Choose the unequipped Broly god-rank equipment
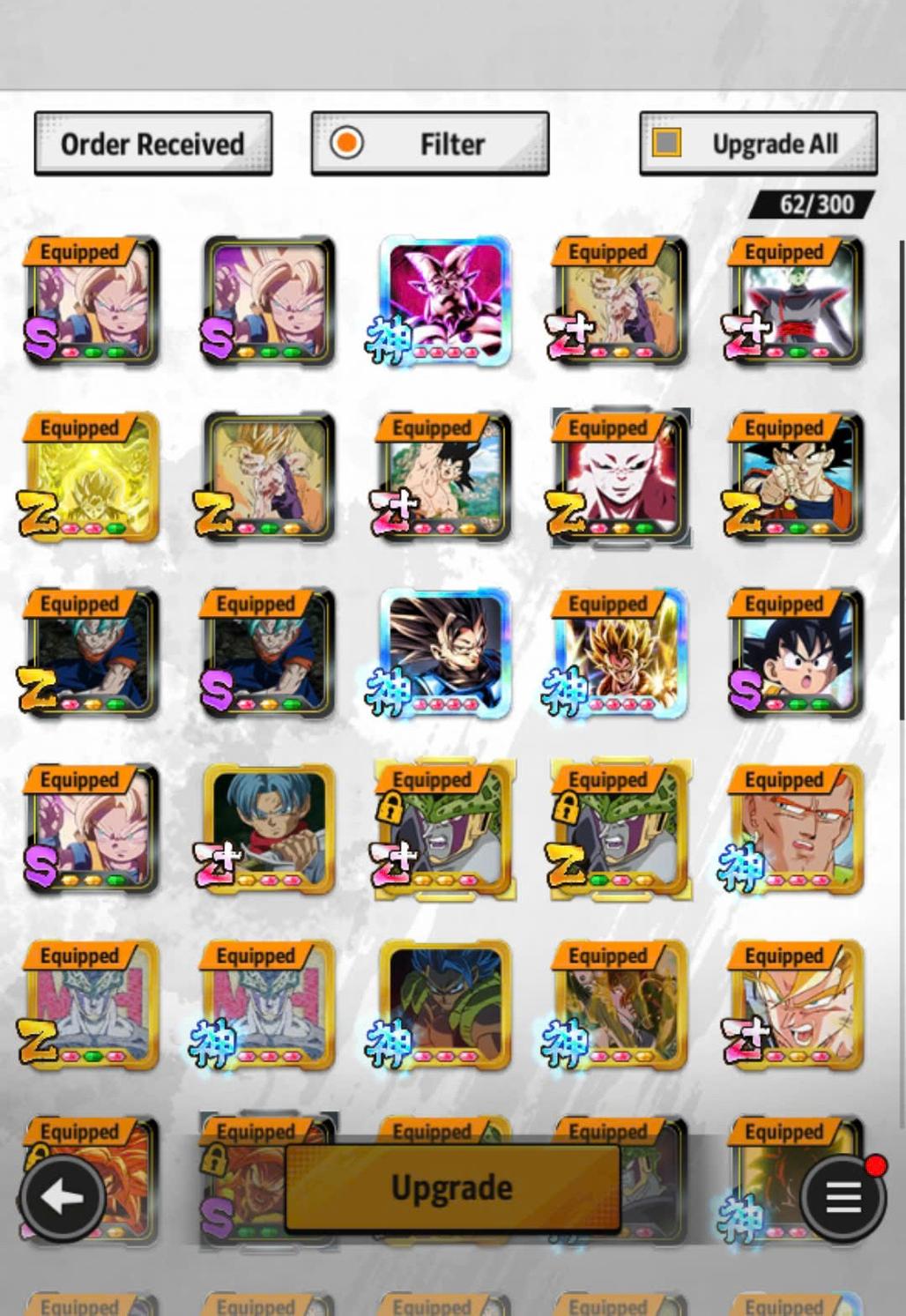This screenshot has width=906, height=1316. pyautogui.click(x=444, y=1006)
